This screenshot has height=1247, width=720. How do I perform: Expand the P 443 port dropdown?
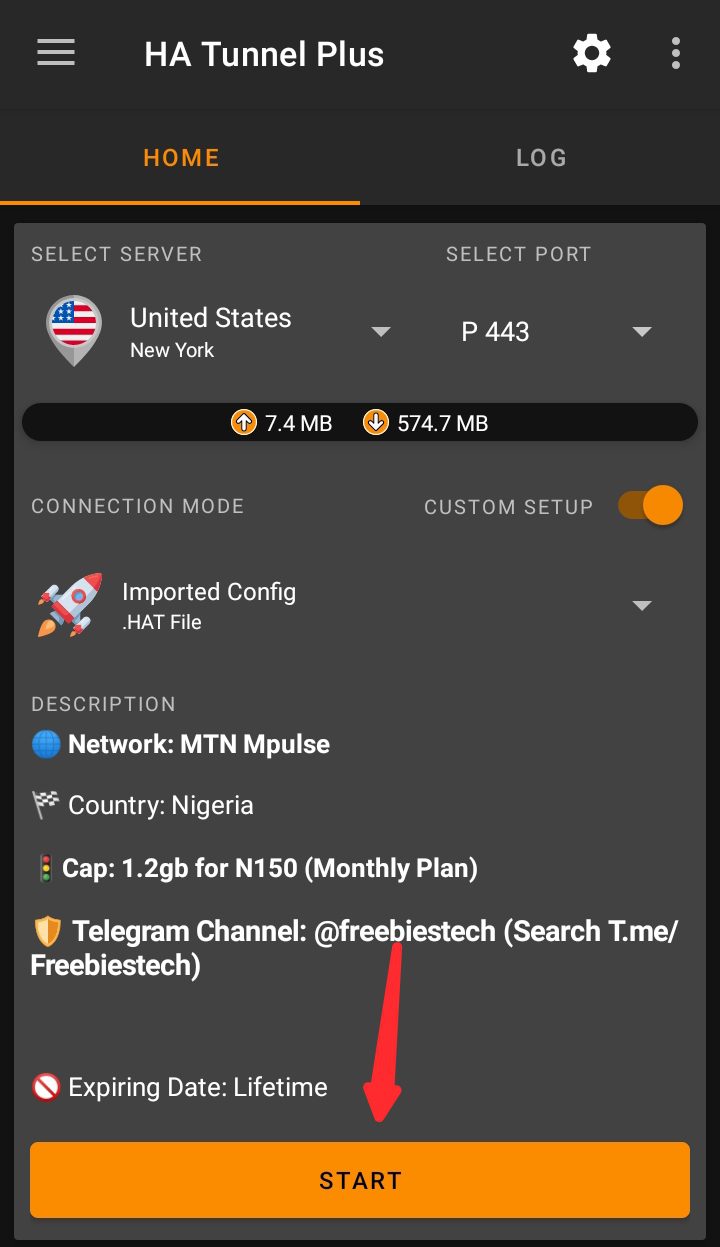point(556,331)
